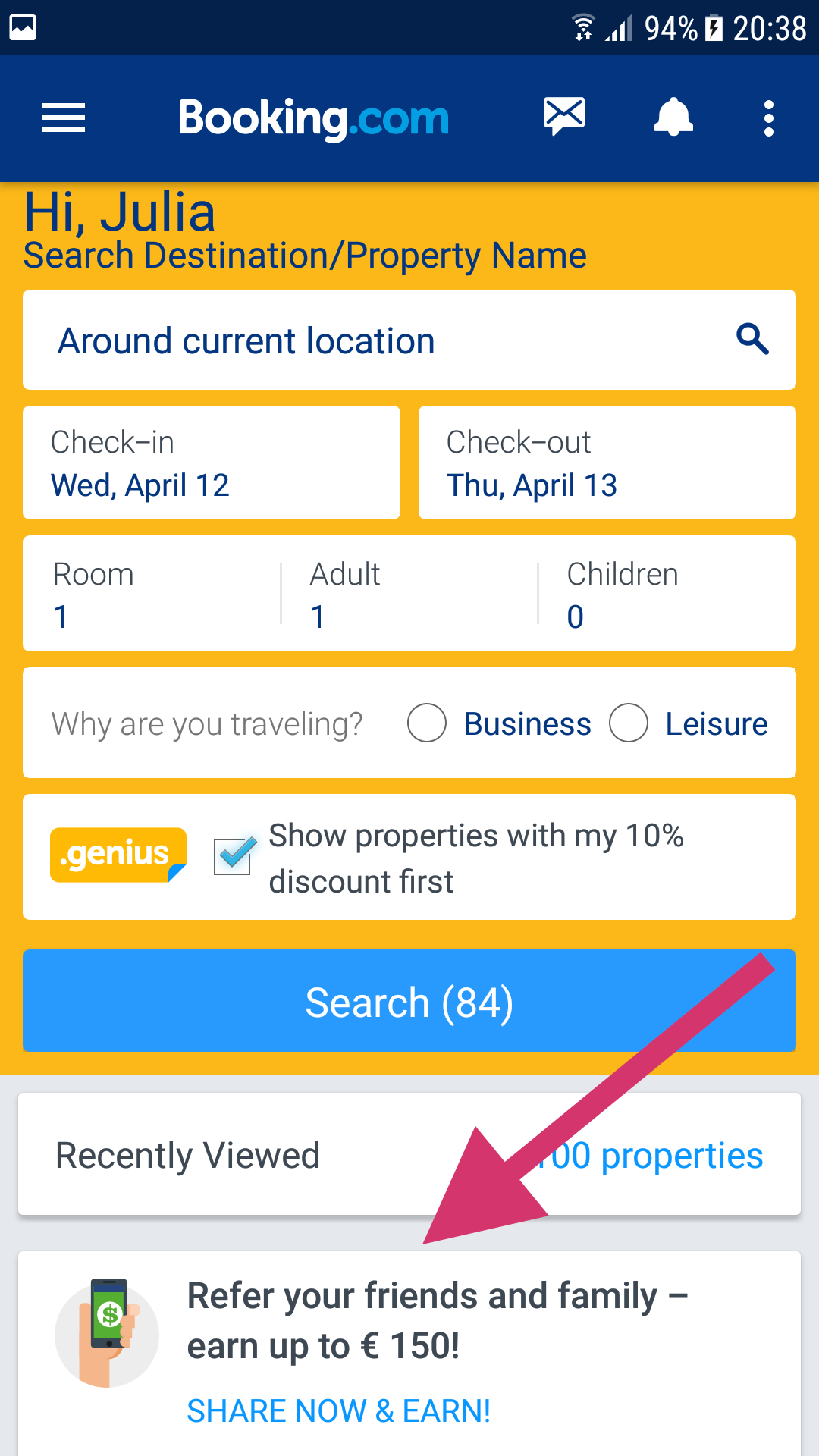819x1456 pixels.
Task: Tap the Search (84) button
Action: (x=409, y=1001)
